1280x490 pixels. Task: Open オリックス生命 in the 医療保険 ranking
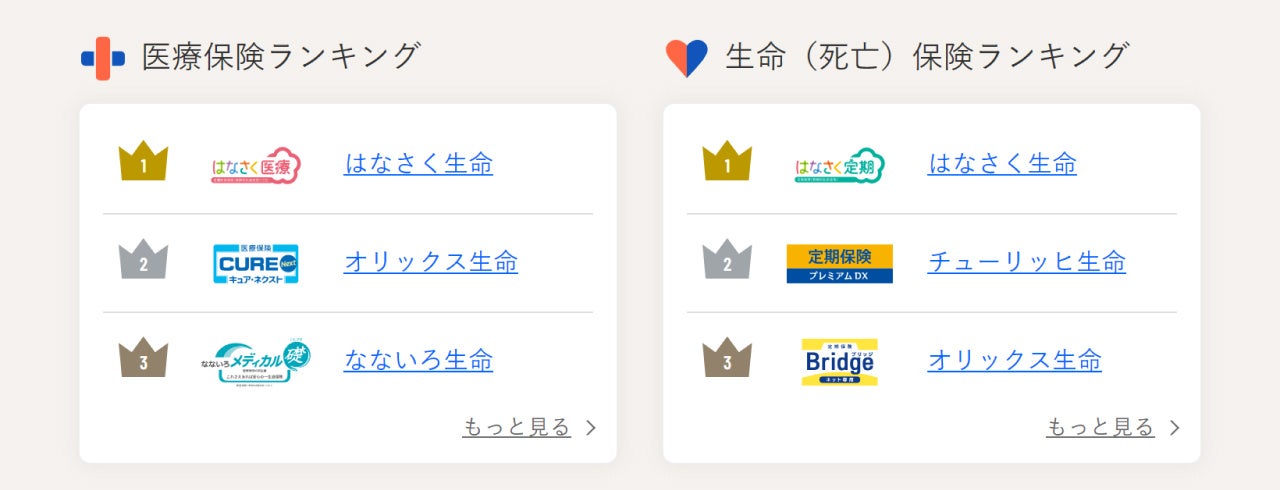coord(430,262)
